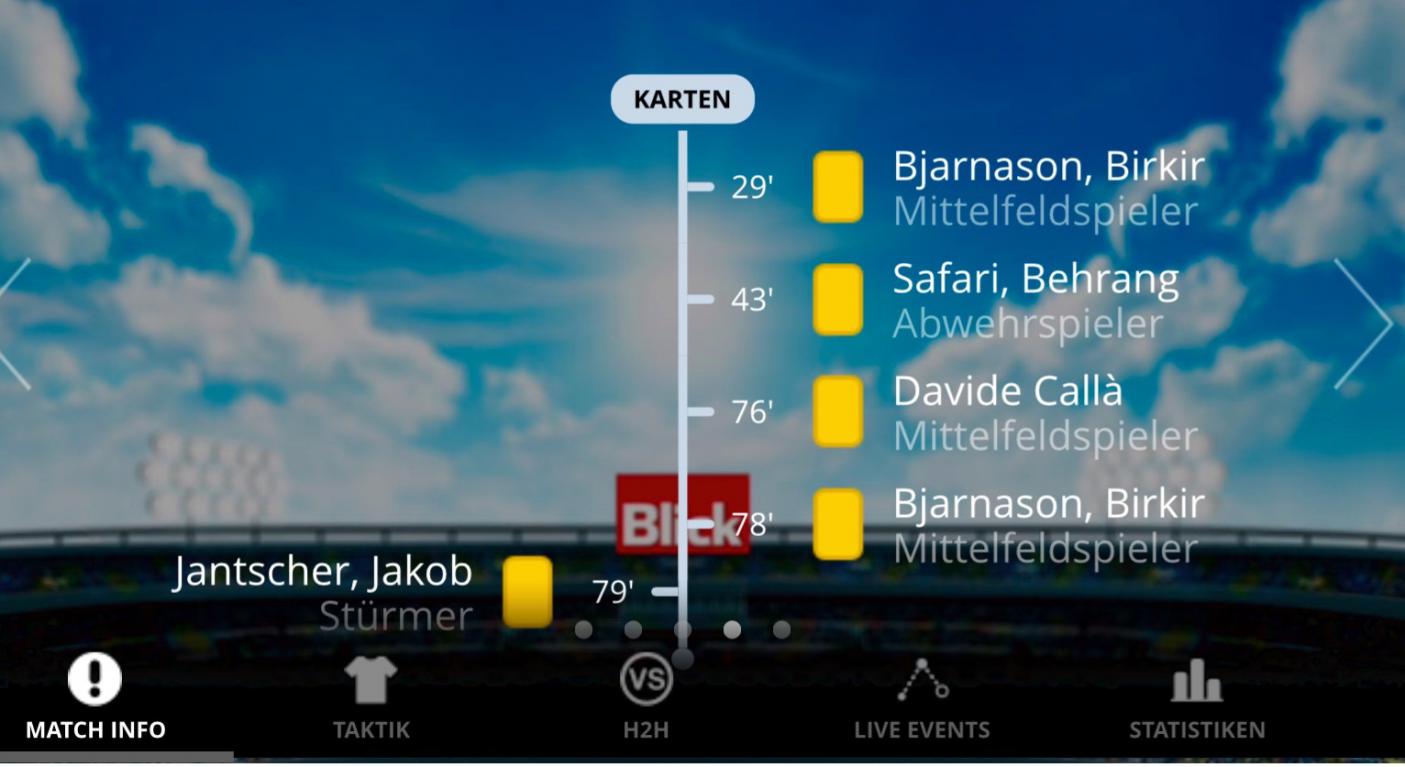1405x767 pixels.
Task: Show the Statistiken tab
Action: tap(1196, 699)
